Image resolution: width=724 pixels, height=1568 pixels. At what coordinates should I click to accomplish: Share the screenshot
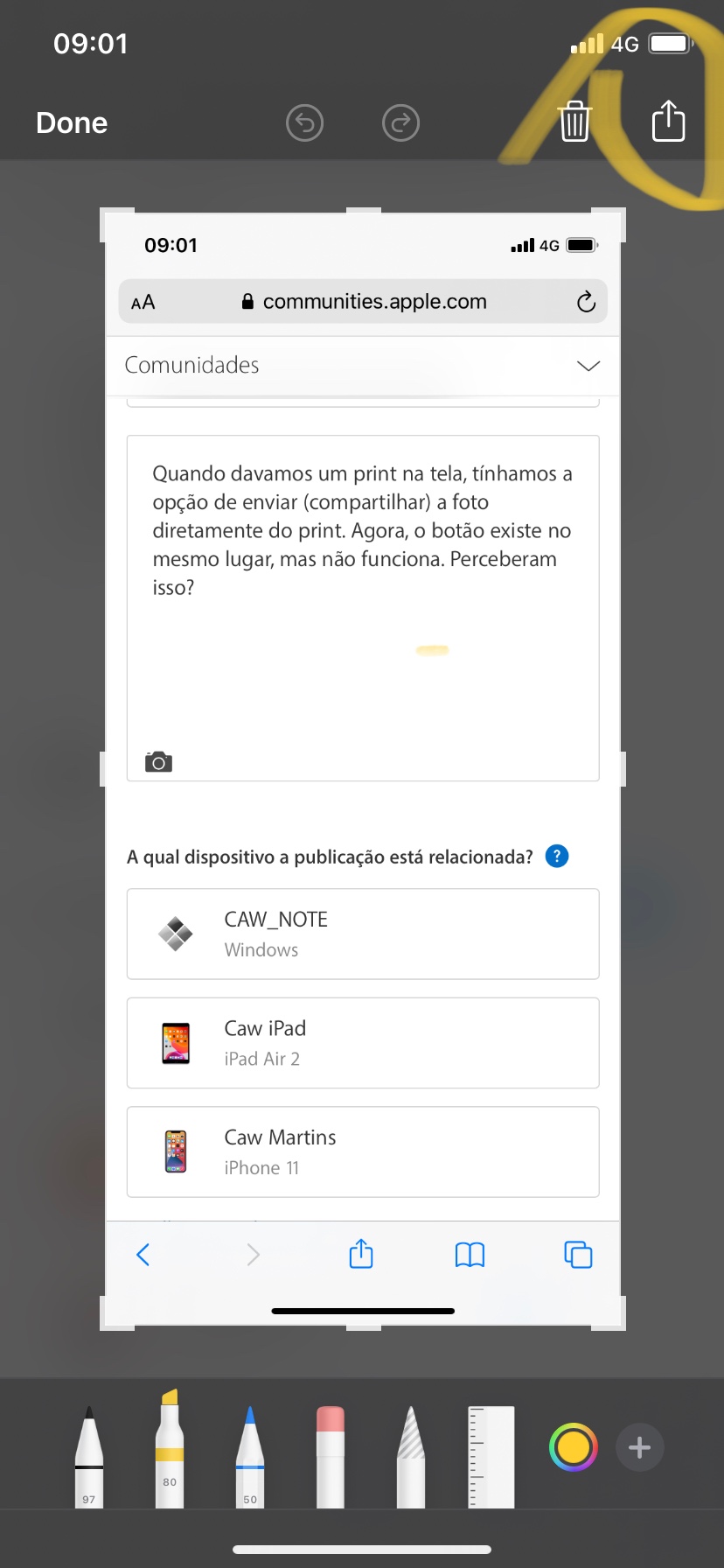pos(668,121)
